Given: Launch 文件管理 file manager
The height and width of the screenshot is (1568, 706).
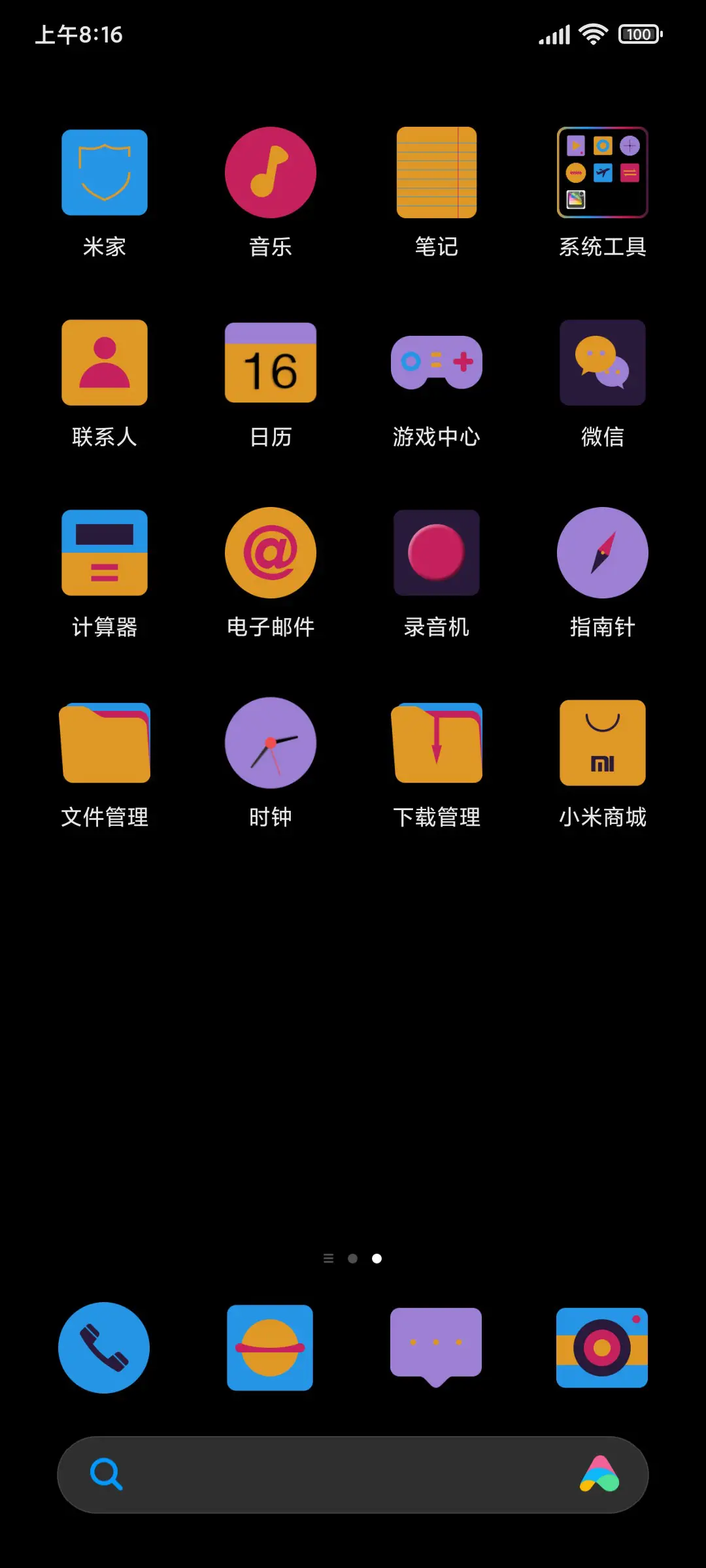Looking at the screenshot, I should (x=105, y=743).
